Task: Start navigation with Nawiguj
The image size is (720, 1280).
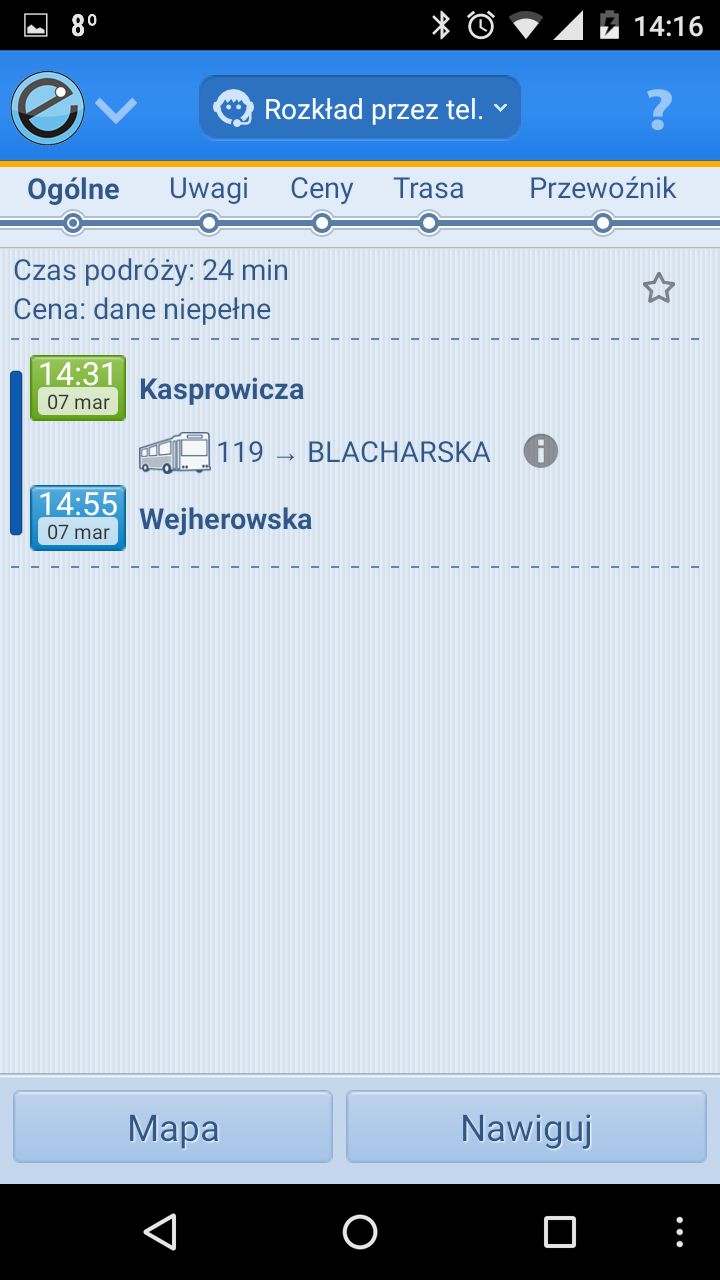Action: coord(526,1127)
